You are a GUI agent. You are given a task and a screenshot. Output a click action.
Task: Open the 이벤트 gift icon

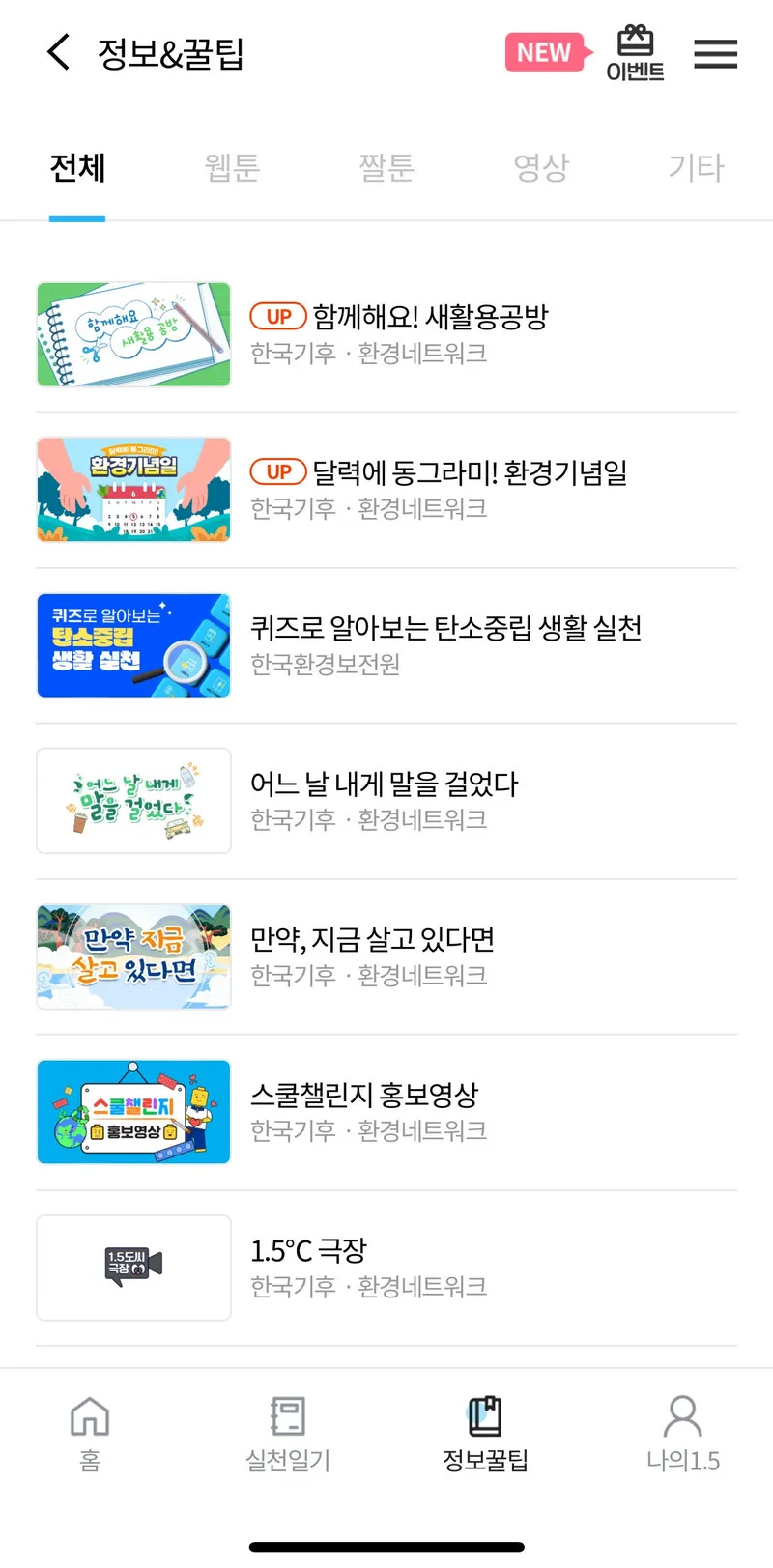pyautogui.click(x=635, y=53)
